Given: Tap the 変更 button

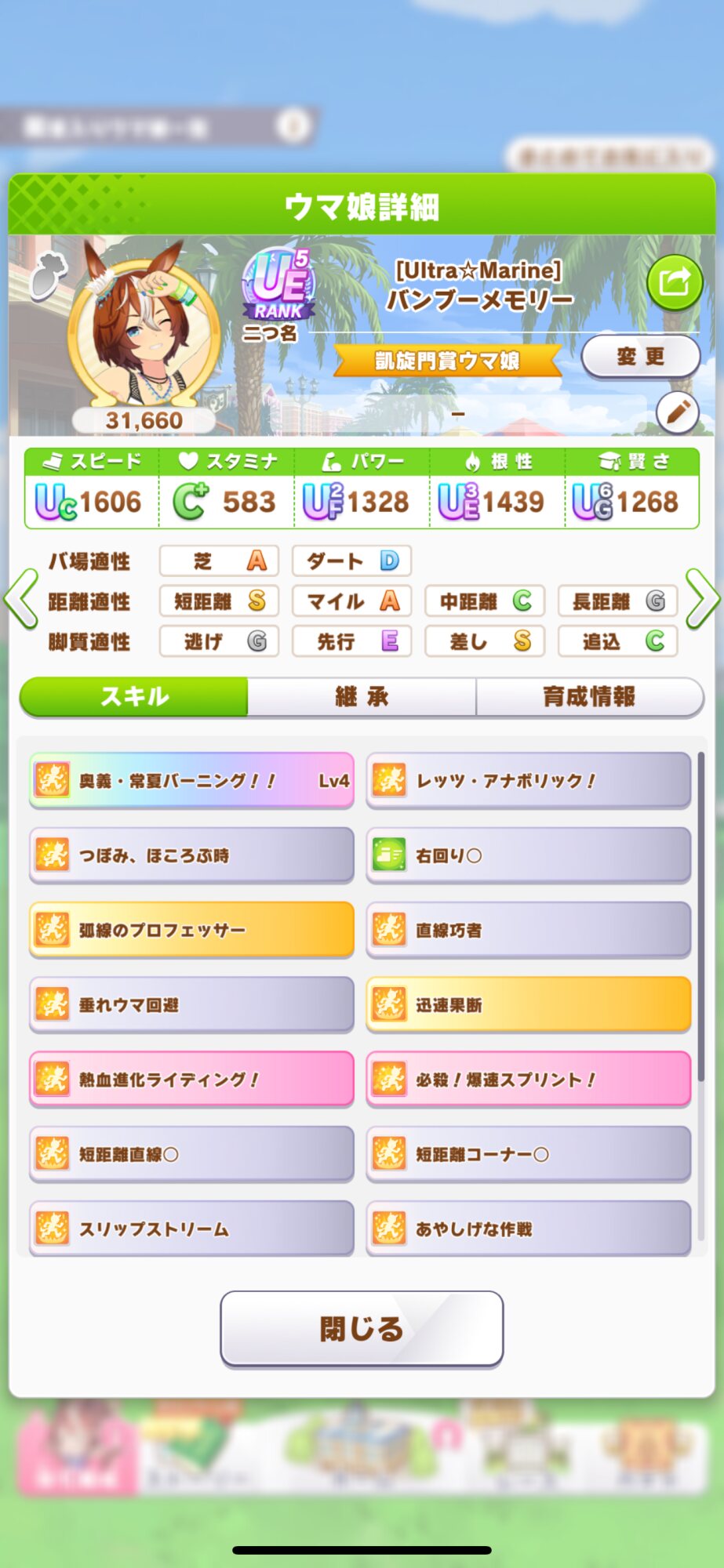Looking at the screenshot, I should pos(640,357).
